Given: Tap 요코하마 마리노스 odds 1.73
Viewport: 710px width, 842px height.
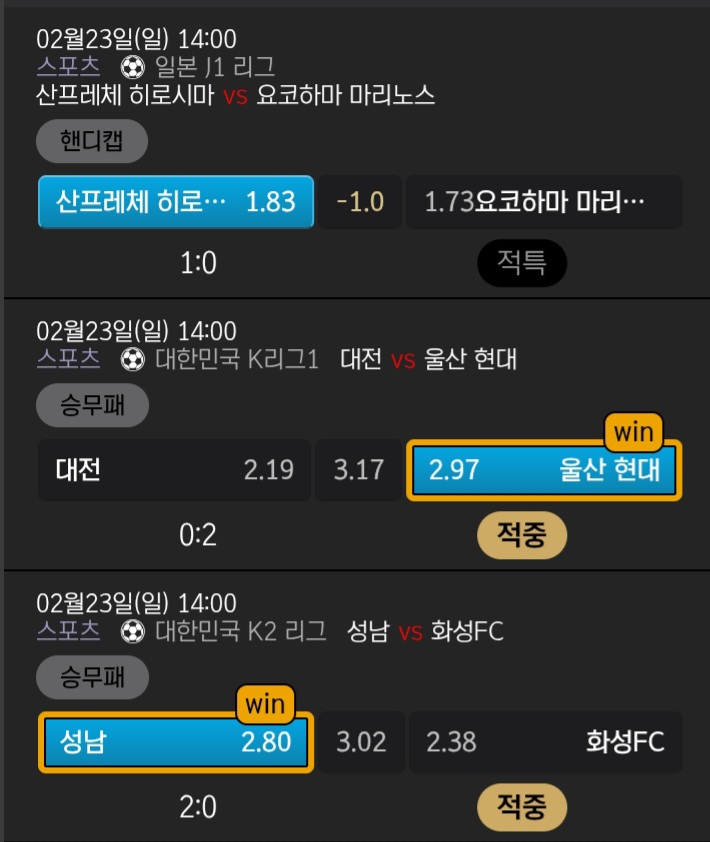Looking at the screenshot, I should (x=544, y=202).
